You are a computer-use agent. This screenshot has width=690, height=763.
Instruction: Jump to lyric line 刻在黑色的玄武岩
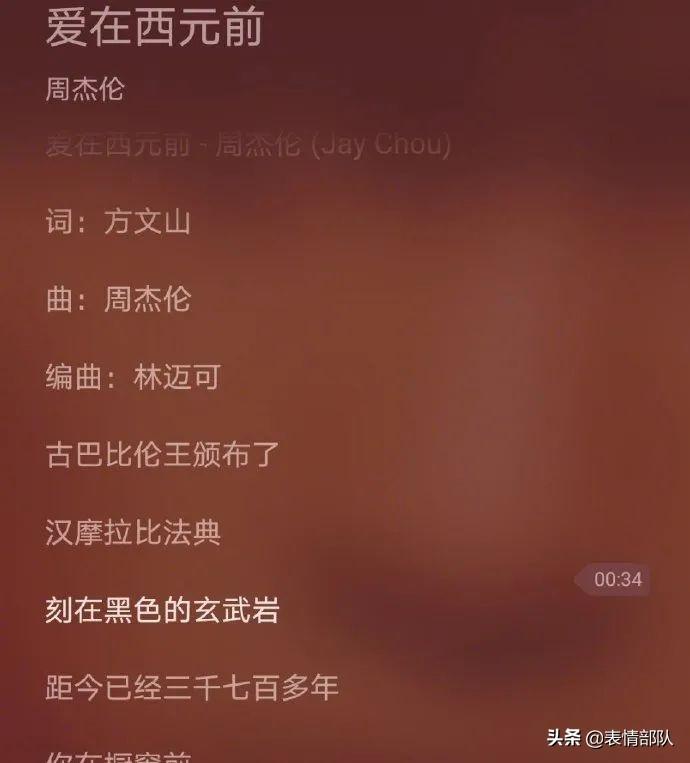[163, 609]
